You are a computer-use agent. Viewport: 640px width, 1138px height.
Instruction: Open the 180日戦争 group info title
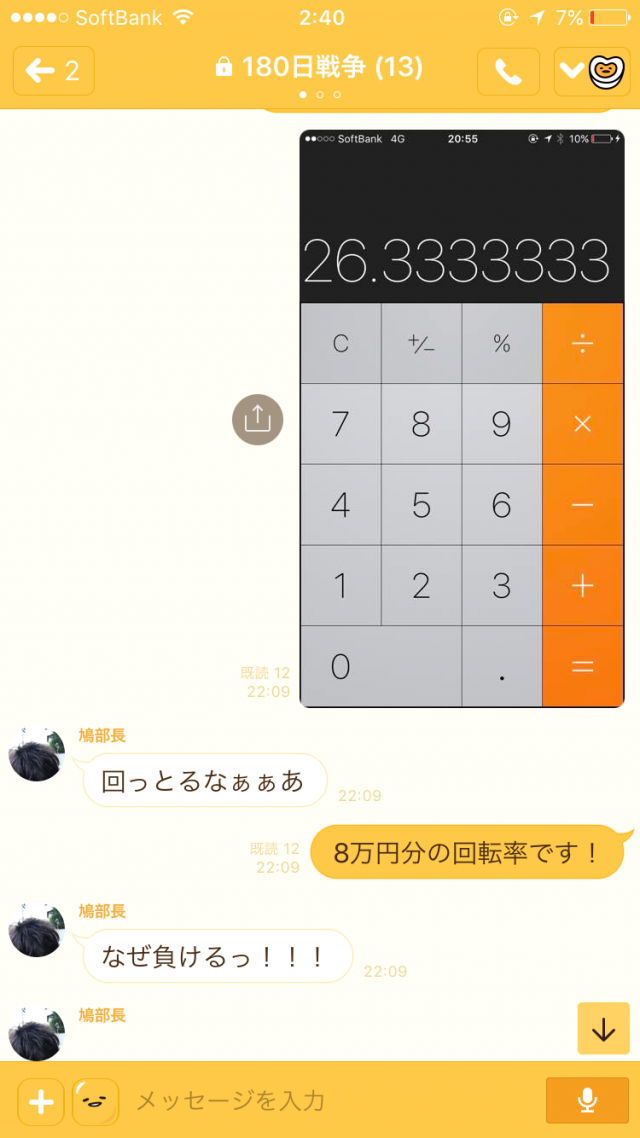(x=320, y=68)
